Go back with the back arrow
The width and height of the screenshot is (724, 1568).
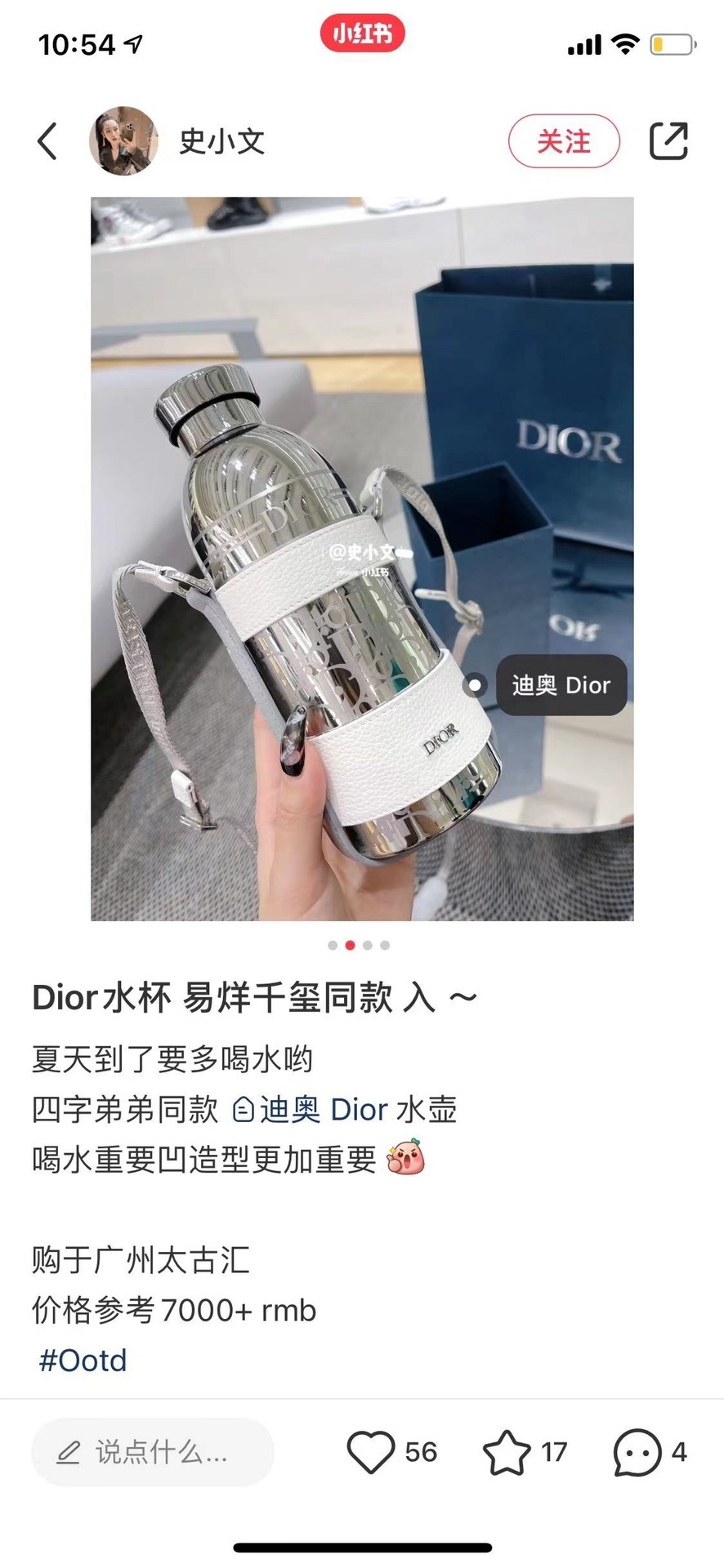48,141
